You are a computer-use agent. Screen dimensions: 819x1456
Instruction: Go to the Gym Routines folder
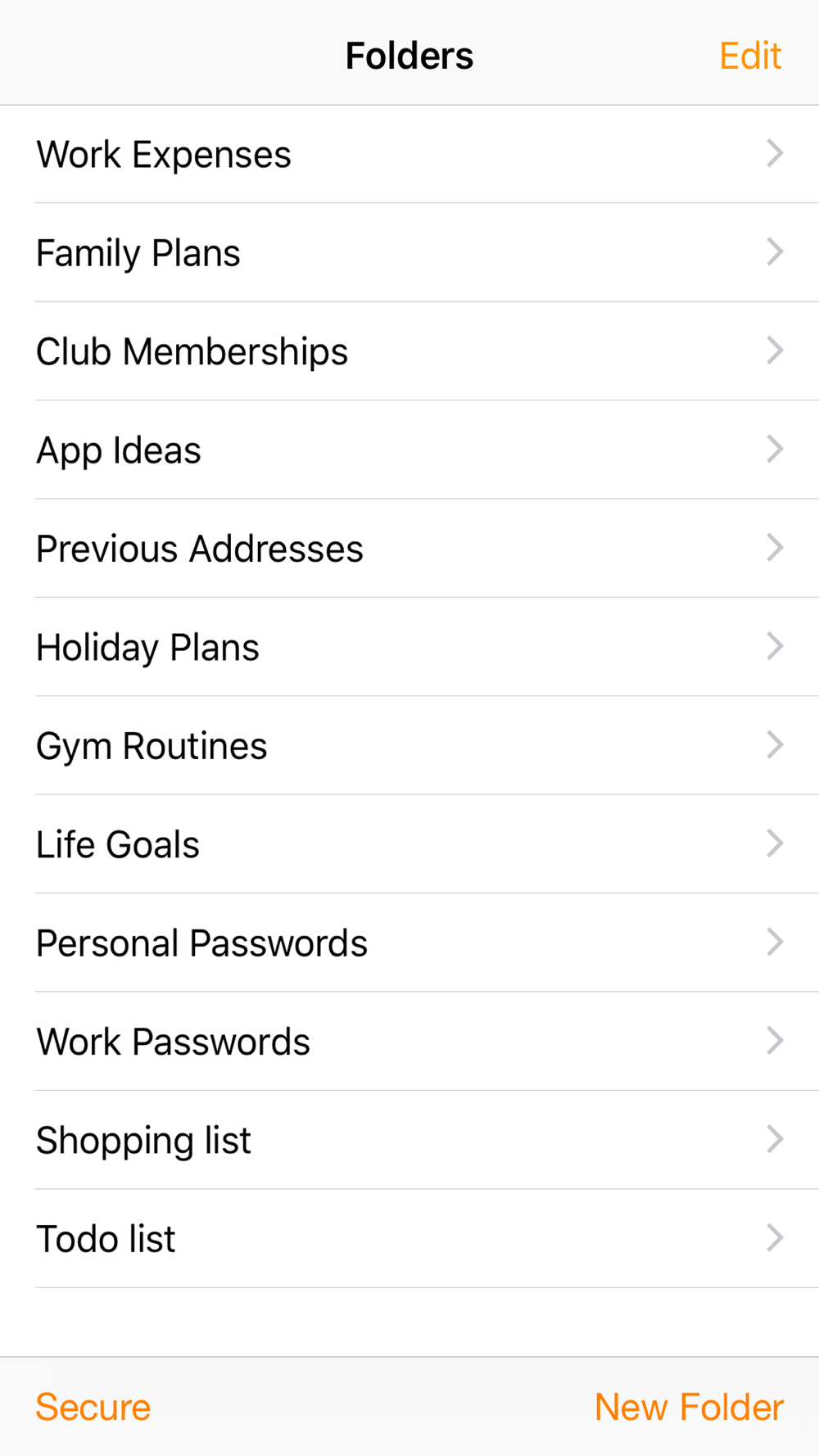(x=409, y=745)
